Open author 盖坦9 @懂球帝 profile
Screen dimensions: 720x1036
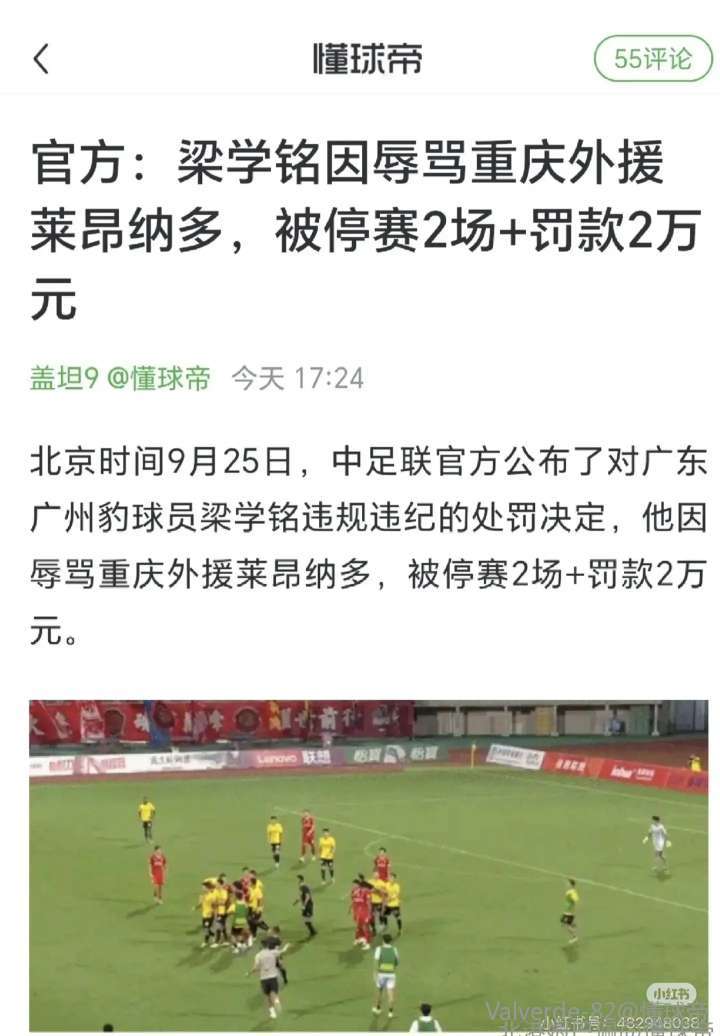tap(120, 378)
